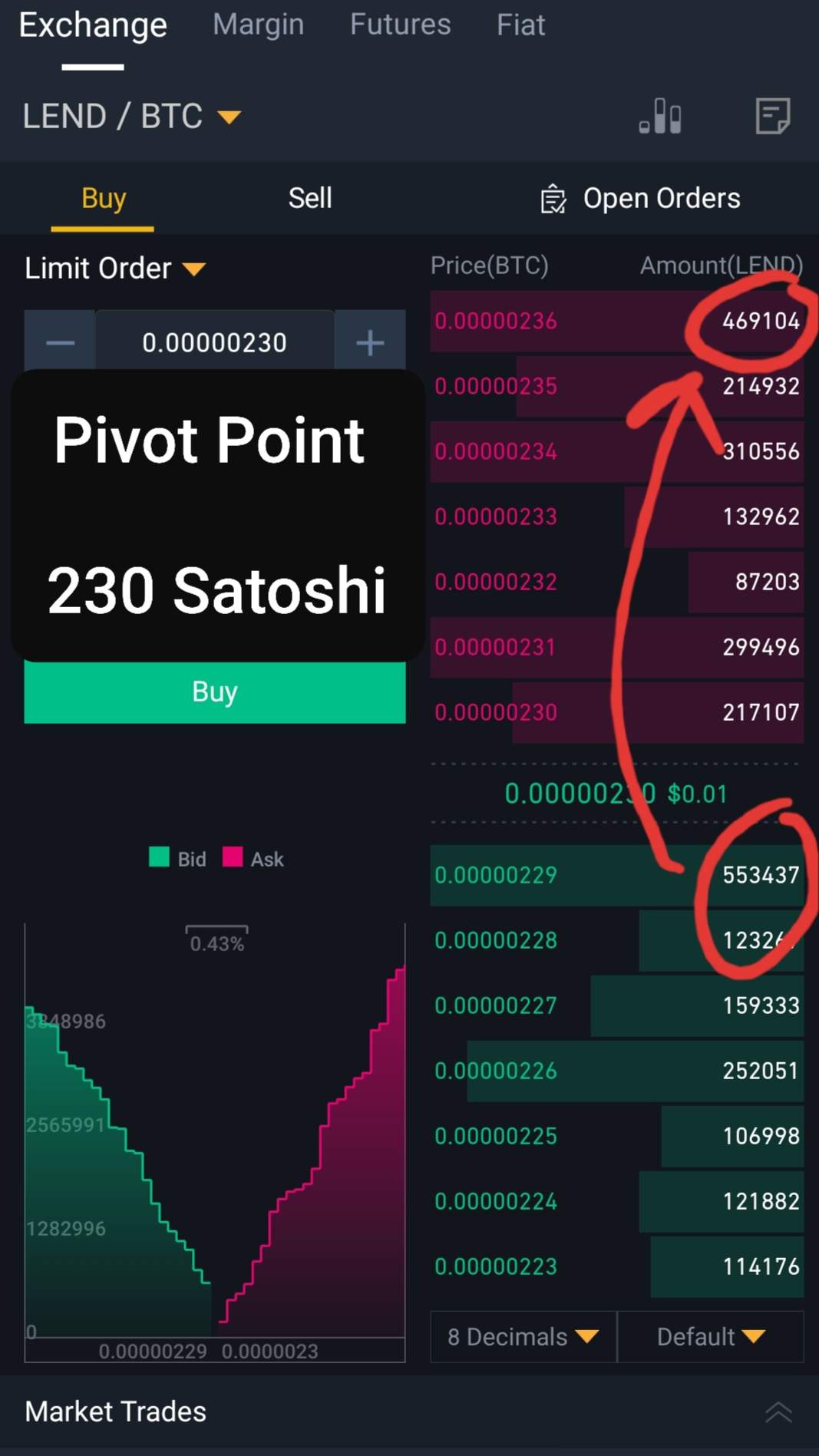Open the candlestick chart icon

pos(660,117)
